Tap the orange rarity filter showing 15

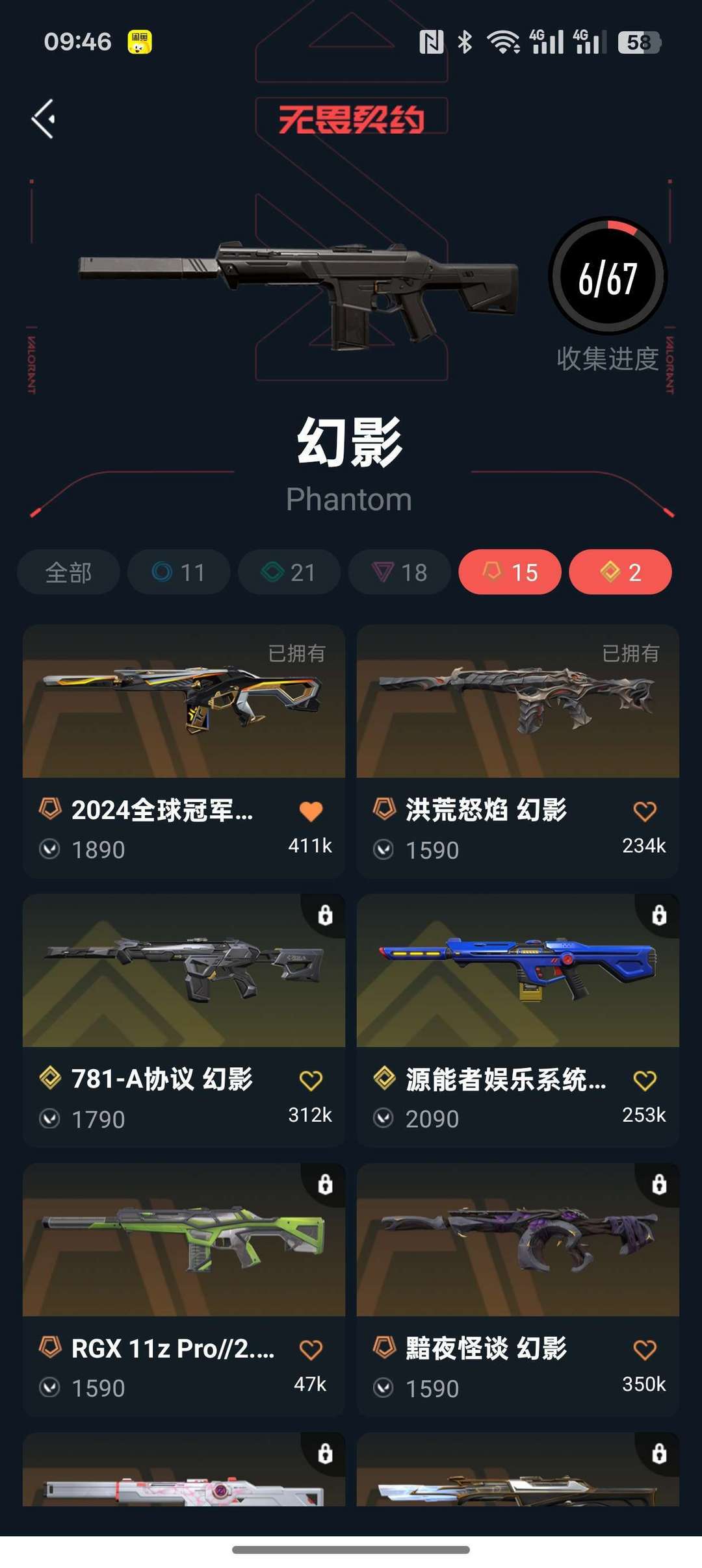(510, 572)
